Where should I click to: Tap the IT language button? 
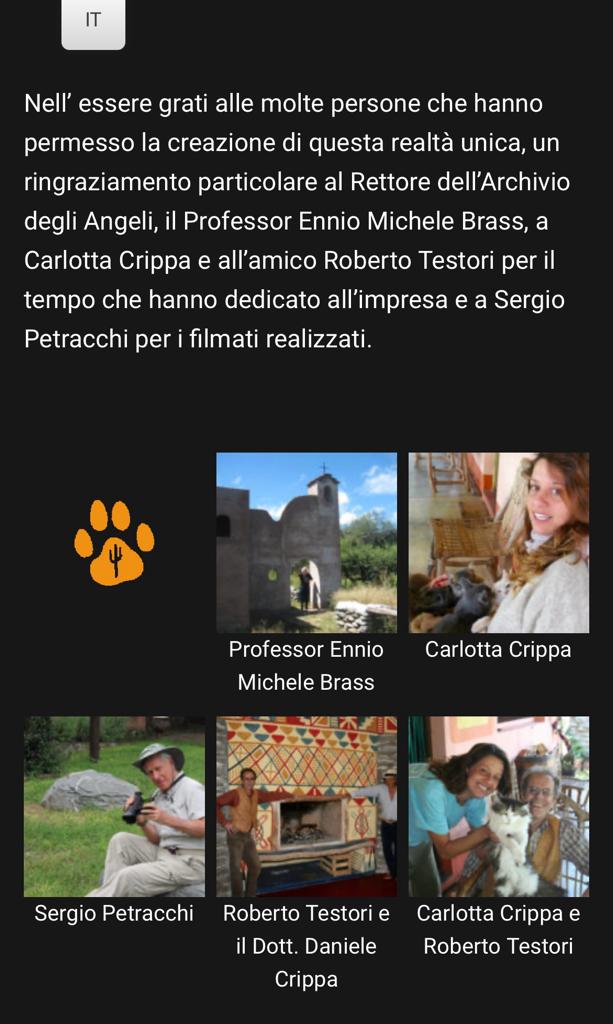pyautogui.click(x=93, y=22)
